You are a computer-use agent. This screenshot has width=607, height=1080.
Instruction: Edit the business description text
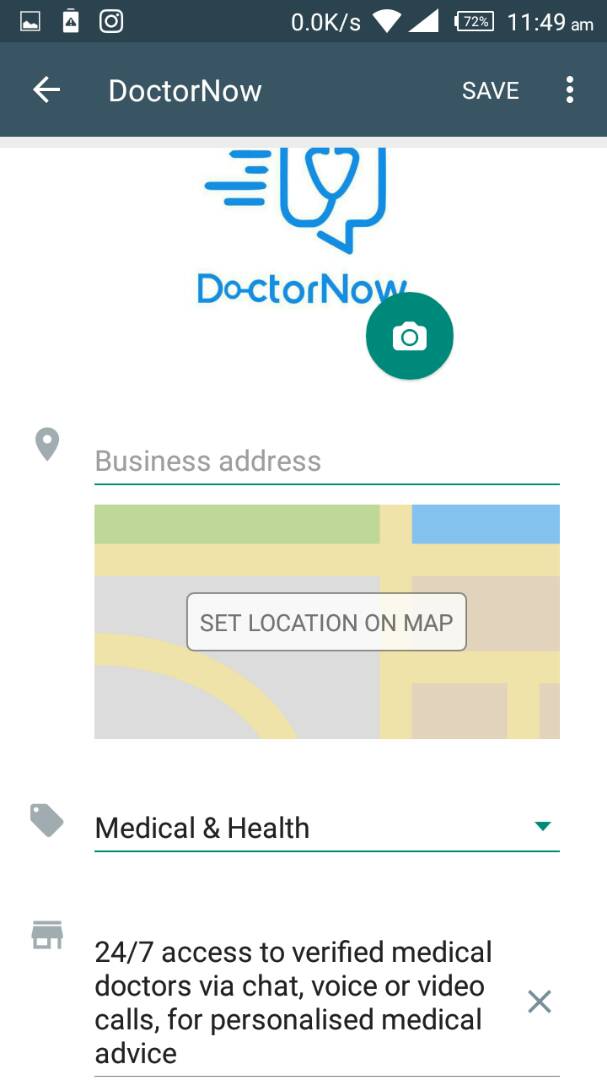(294, 1002)
